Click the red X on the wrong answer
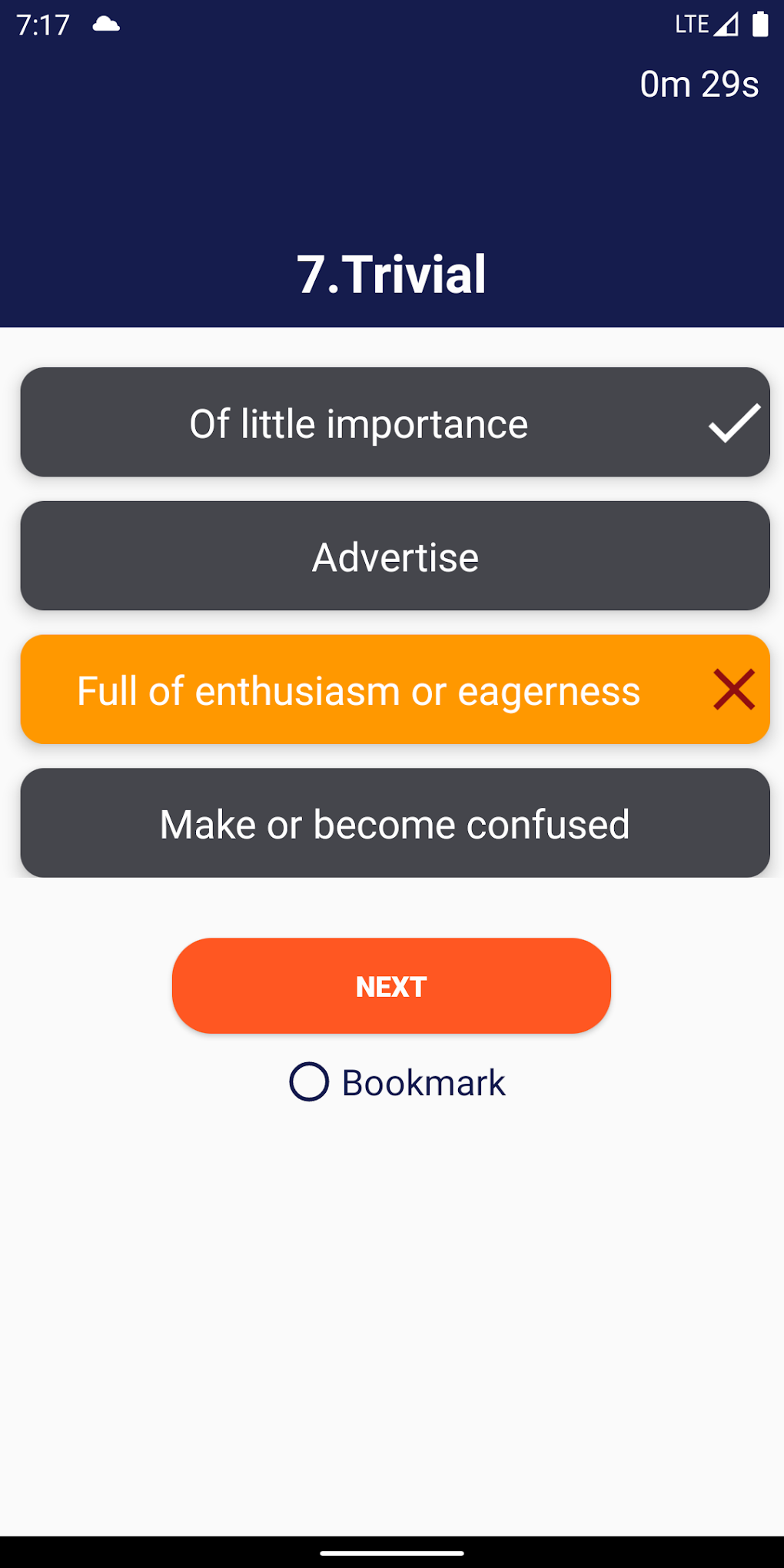 [x=734, y=689]
